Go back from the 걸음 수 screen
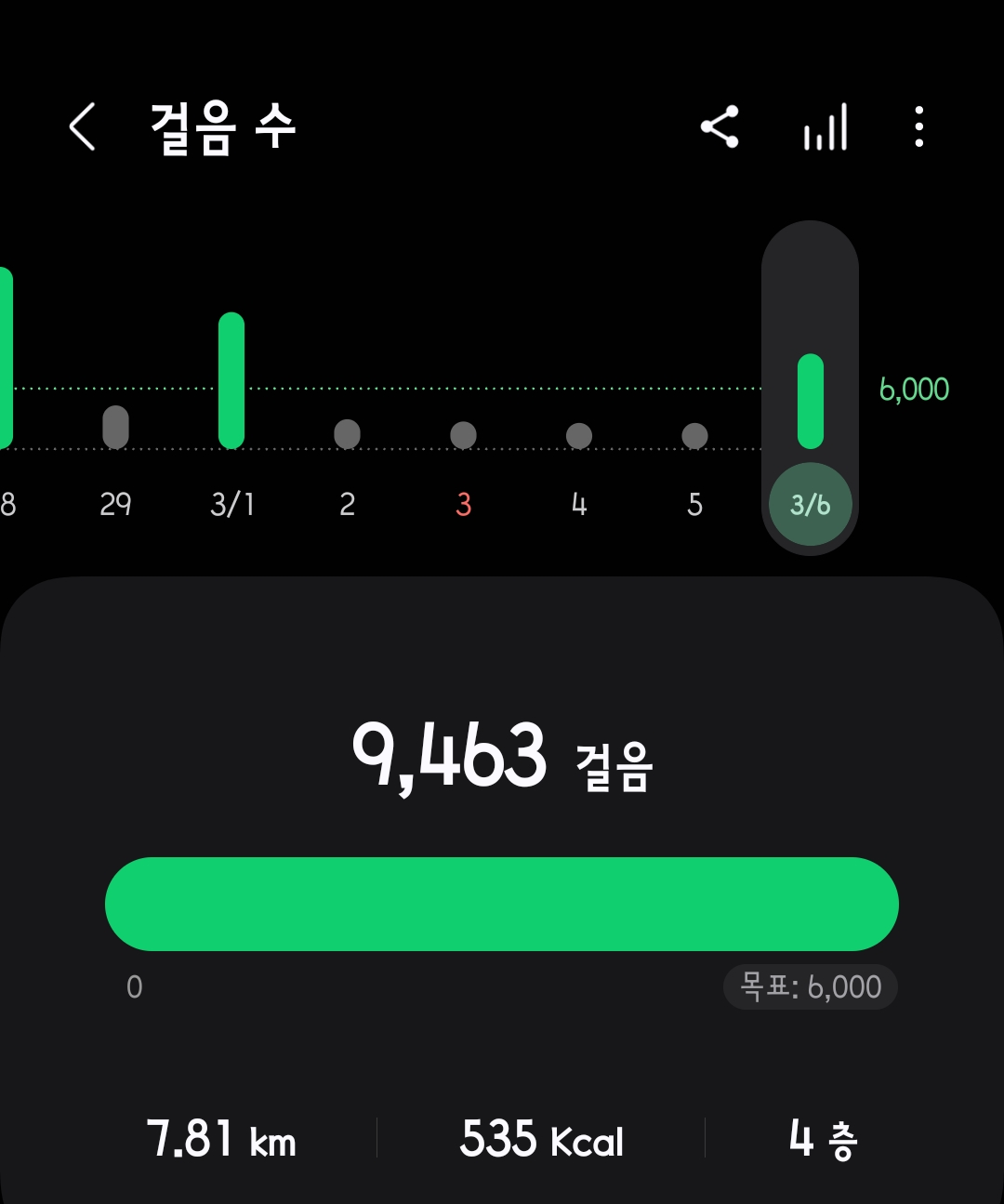This screenshot has width=1004, height=1204. click(83, 126)
